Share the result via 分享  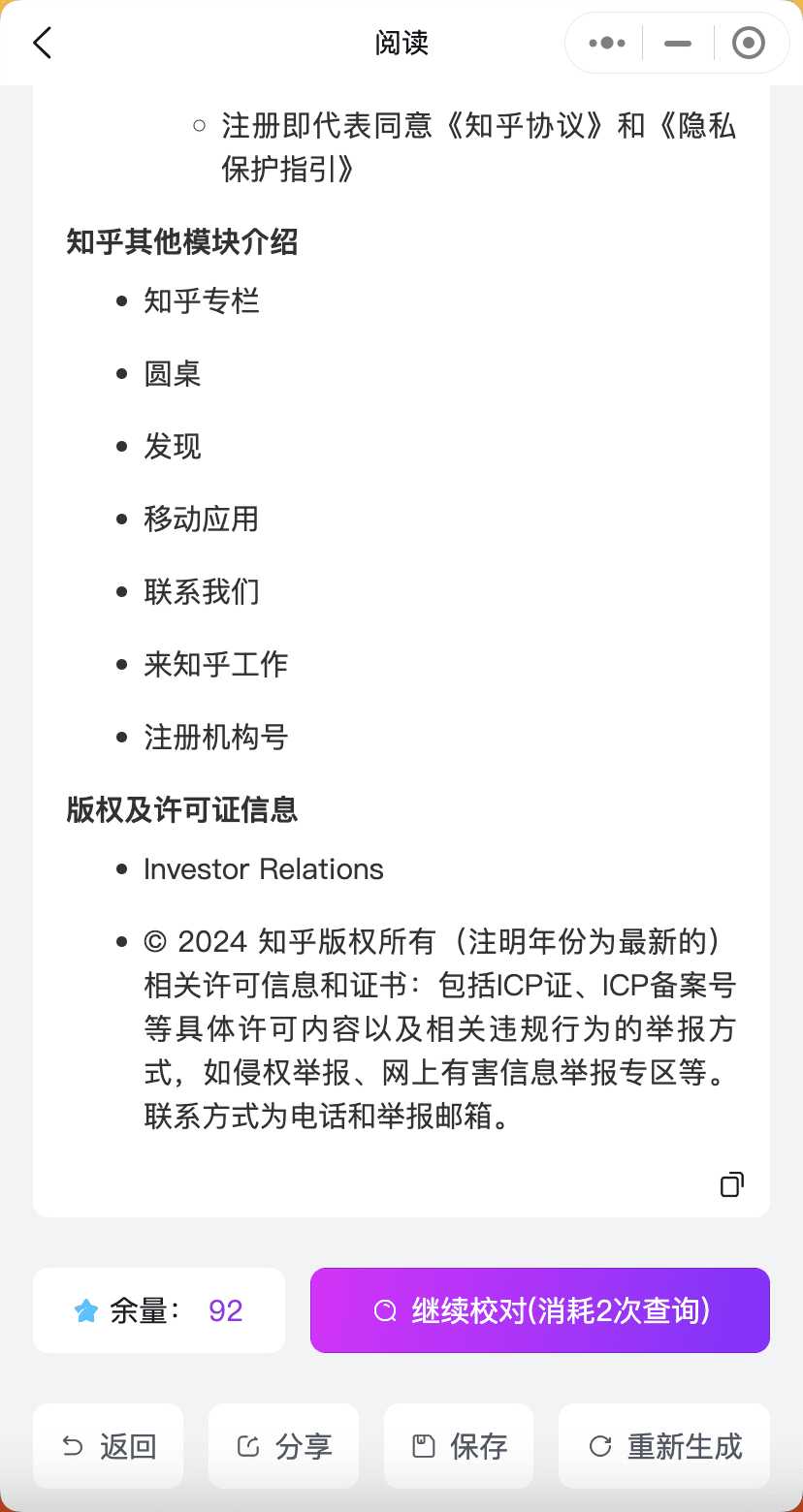284,1446
